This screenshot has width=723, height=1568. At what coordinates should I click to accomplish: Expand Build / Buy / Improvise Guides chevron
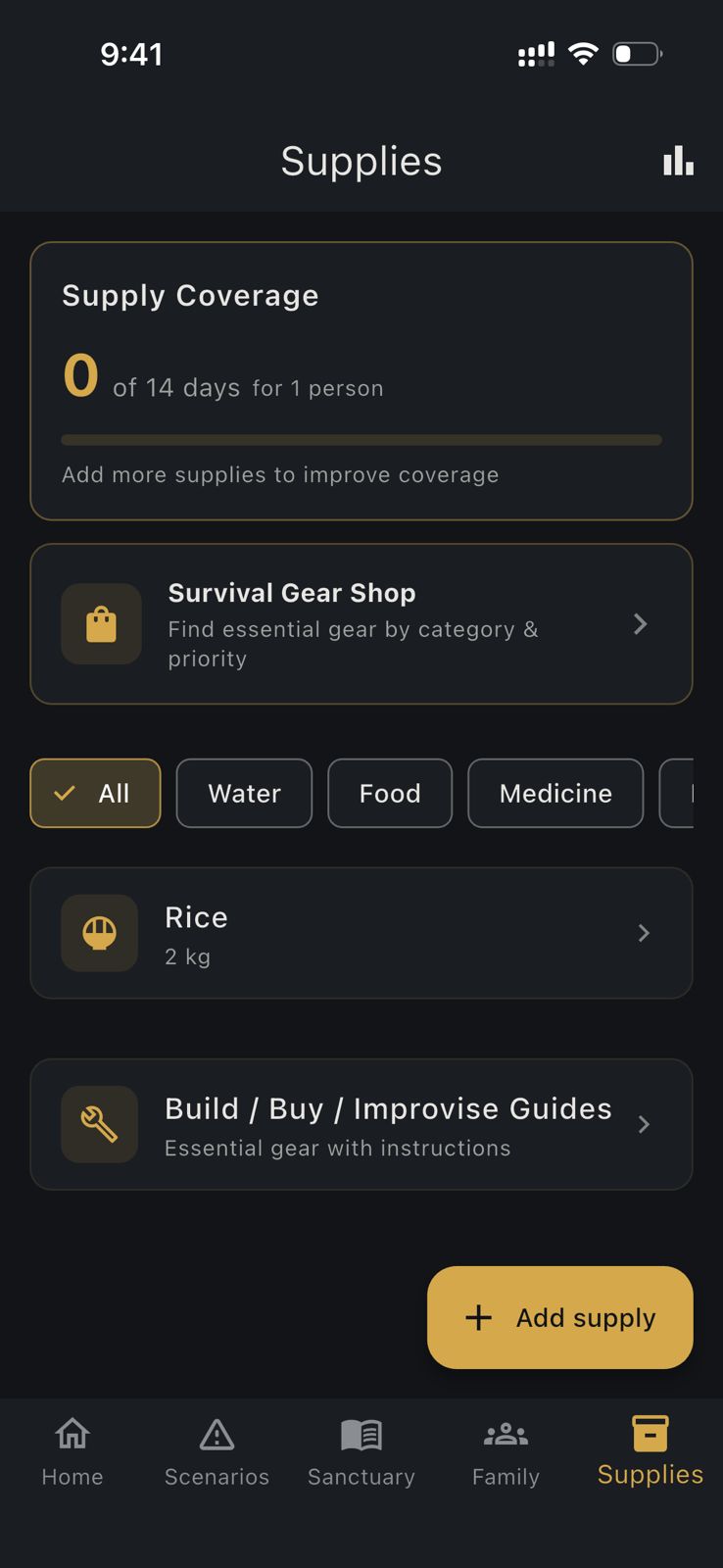pos(644,1124)
